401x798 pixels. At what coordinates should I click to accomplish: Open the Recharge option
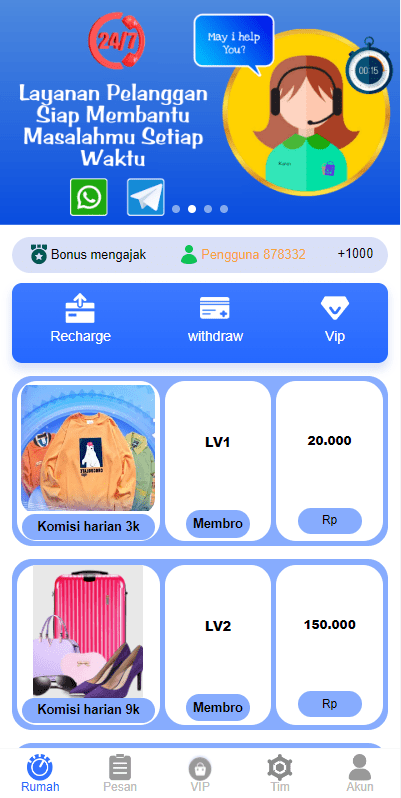(80, 318)
